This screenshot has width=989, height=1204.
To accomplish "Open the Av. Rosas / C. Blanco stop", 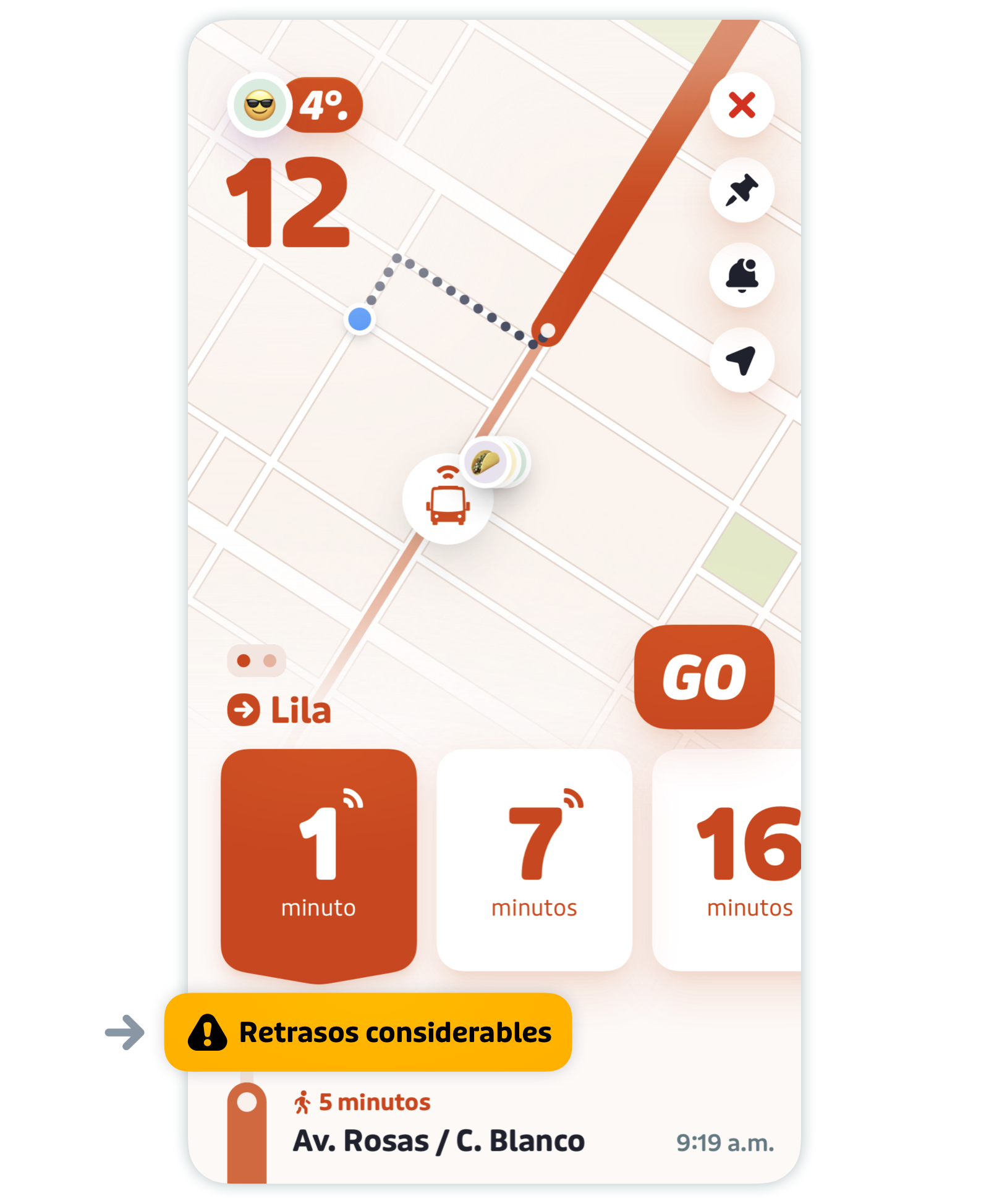I will click(x=438, y=1141).
